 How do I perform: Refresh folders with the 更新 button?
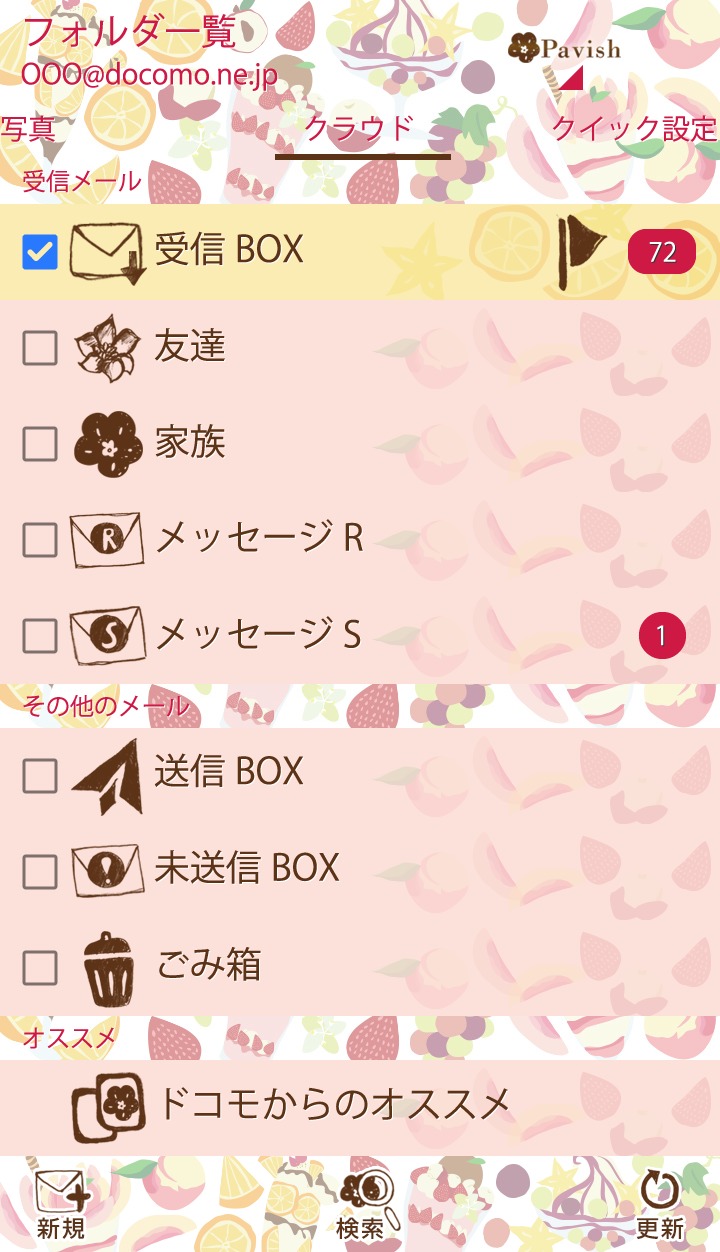pyautogui.click(x=659, y=1204)
